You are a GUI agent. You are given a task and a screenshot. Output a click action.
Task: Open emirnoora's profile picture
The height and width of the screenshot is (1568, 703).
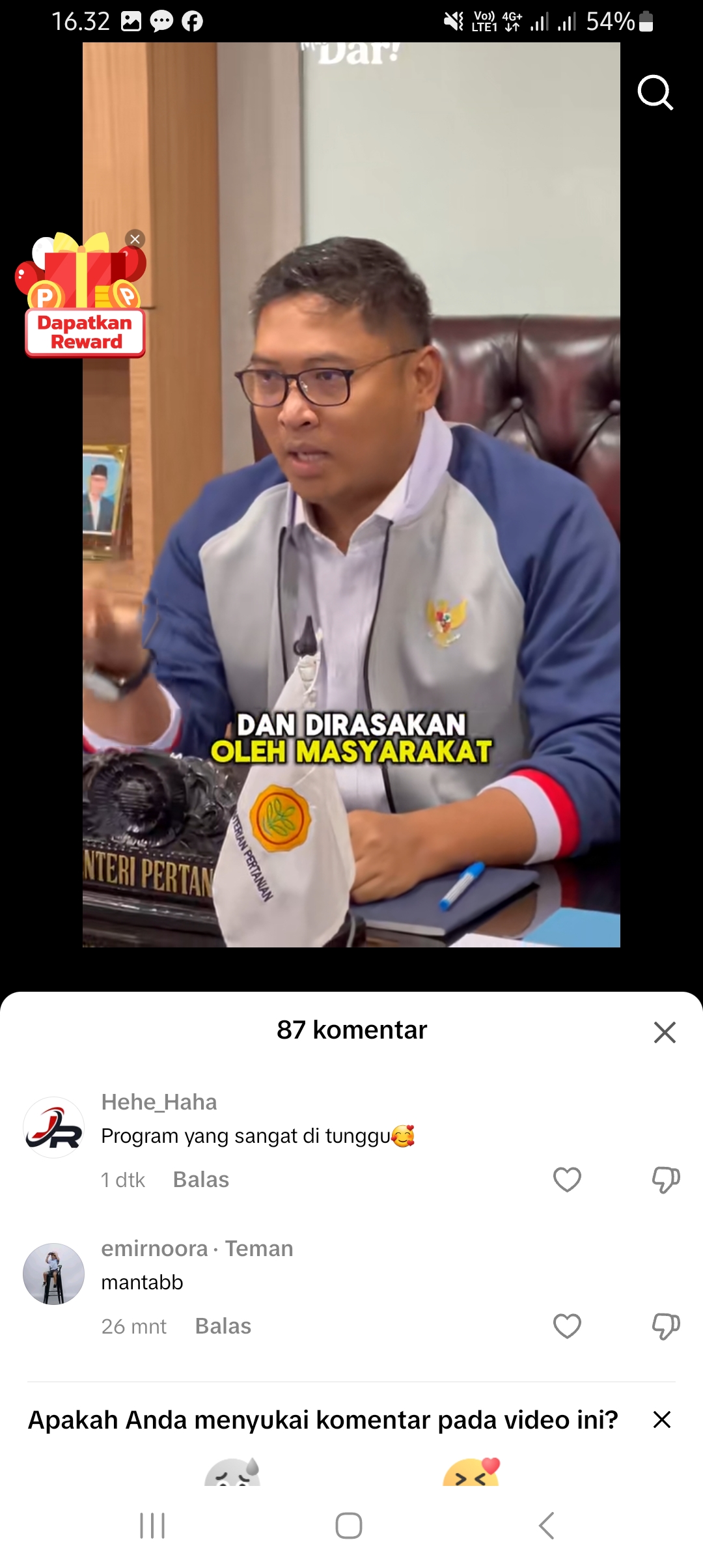(53, 1274)
